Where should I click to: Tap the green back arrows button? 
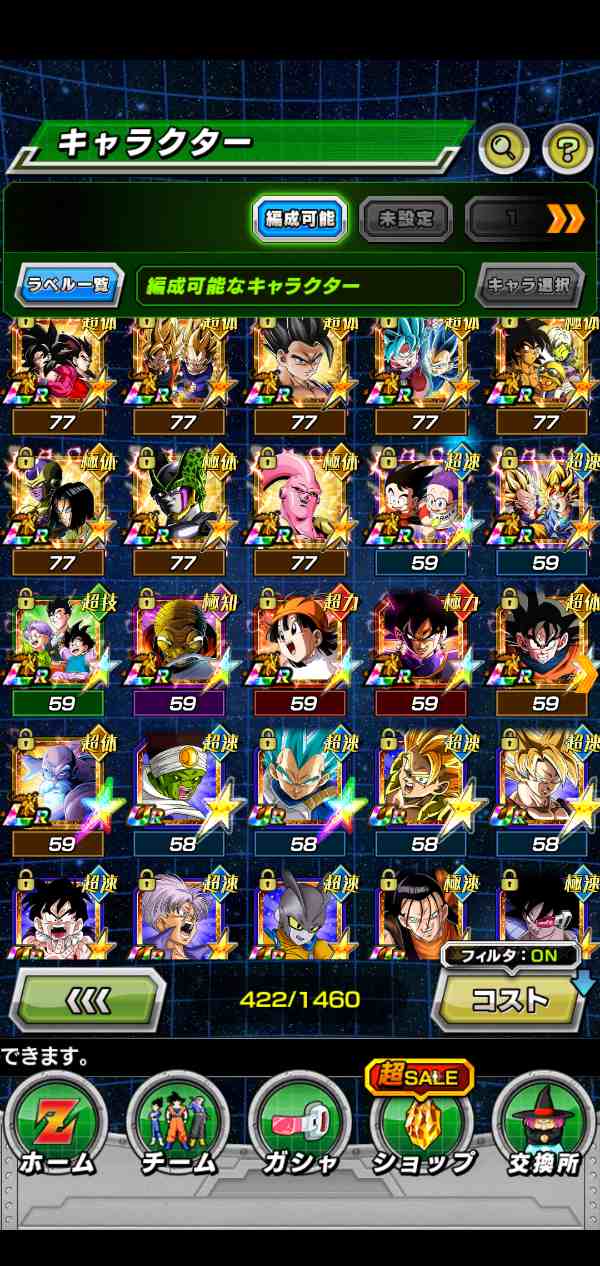89,998
